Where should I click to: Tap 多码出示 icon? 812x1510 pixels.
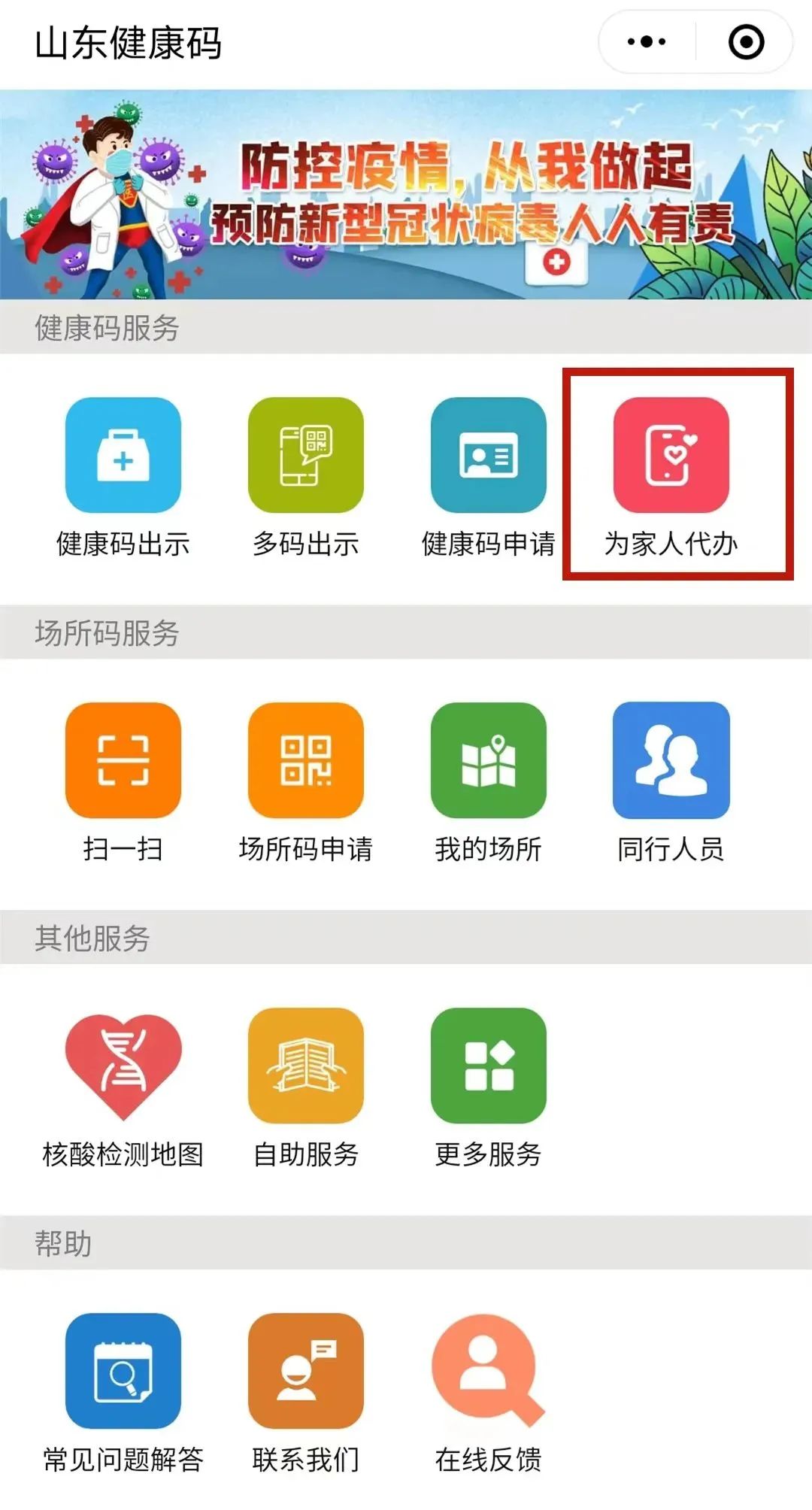point(305,456)
